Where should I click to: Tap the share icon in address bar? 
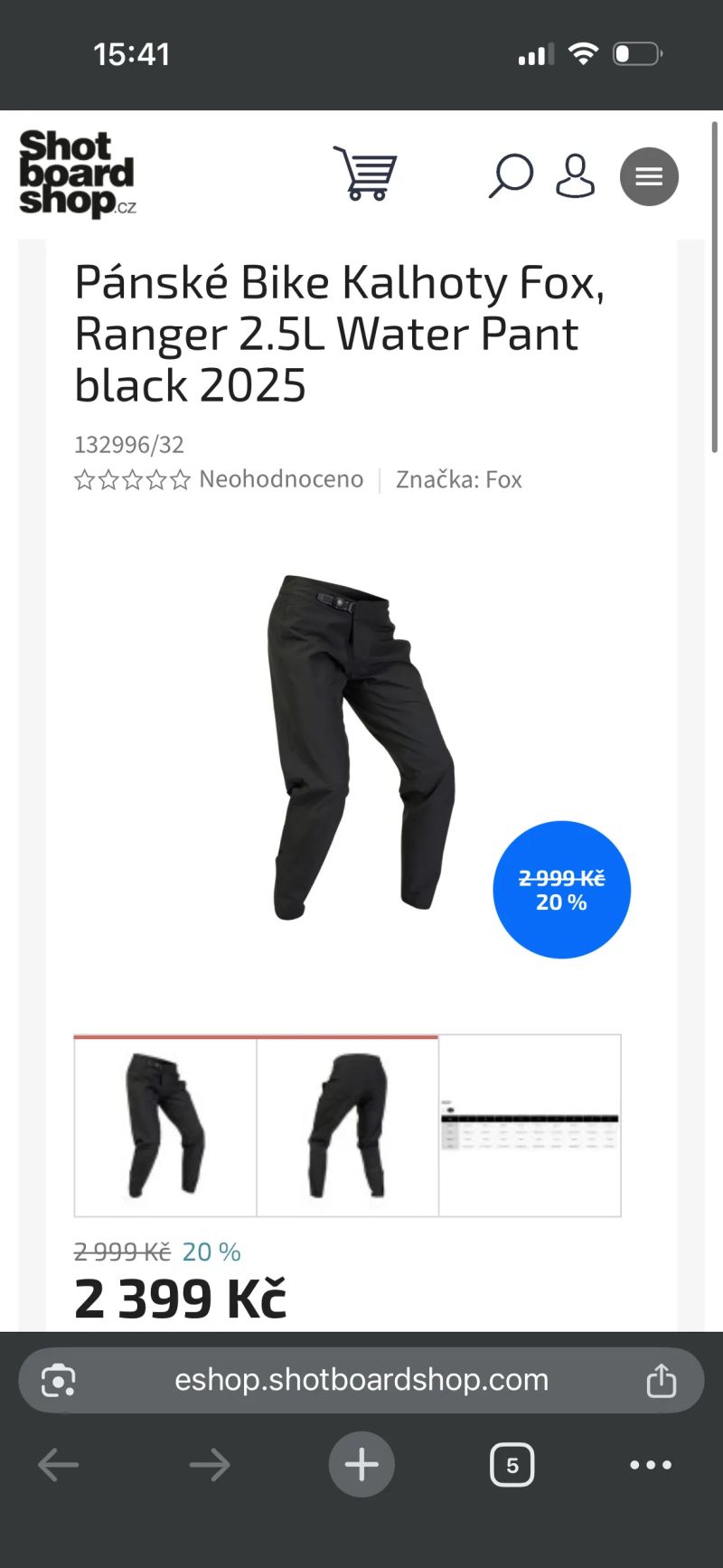pyautogui.click(x=661, y=1379)
